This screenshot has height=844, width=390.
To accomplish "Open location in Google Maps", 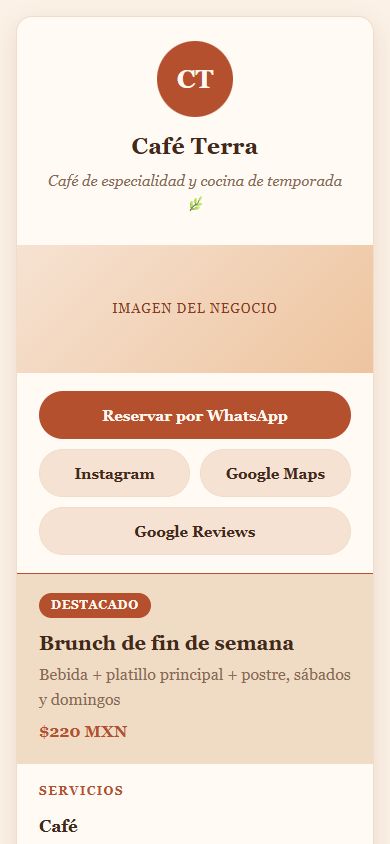I will point(275,473).
